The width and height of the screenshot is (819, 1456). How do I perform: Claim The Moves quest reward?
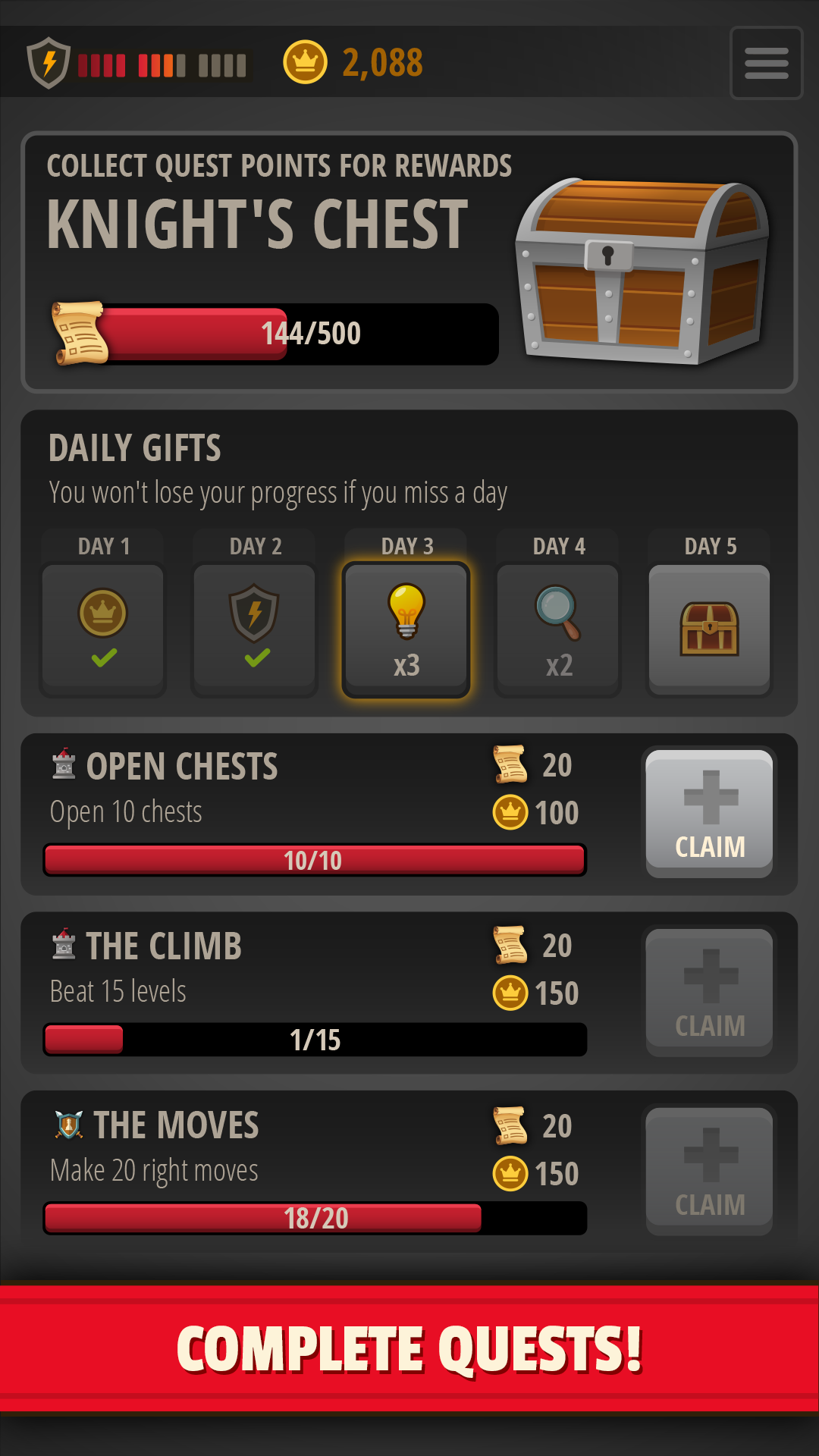click(710, 1172)
